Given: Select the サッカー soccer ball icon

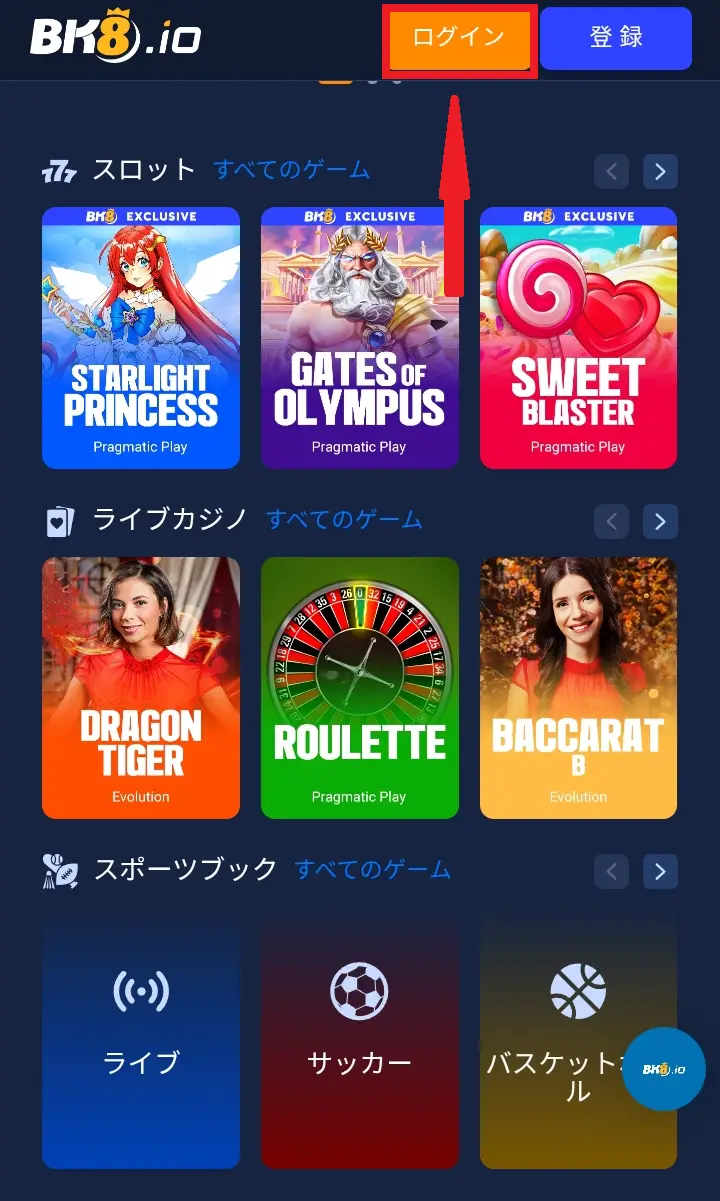Looking at the screenshot, I should coord(360,990).
